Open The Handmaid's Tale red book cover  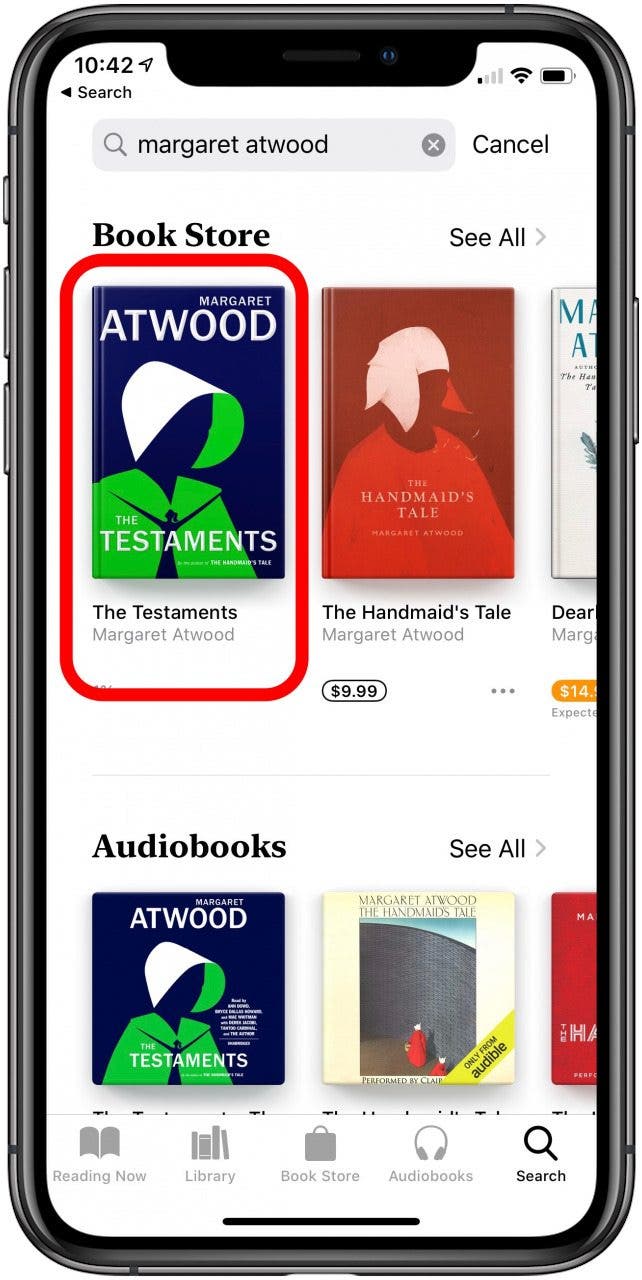418,433
